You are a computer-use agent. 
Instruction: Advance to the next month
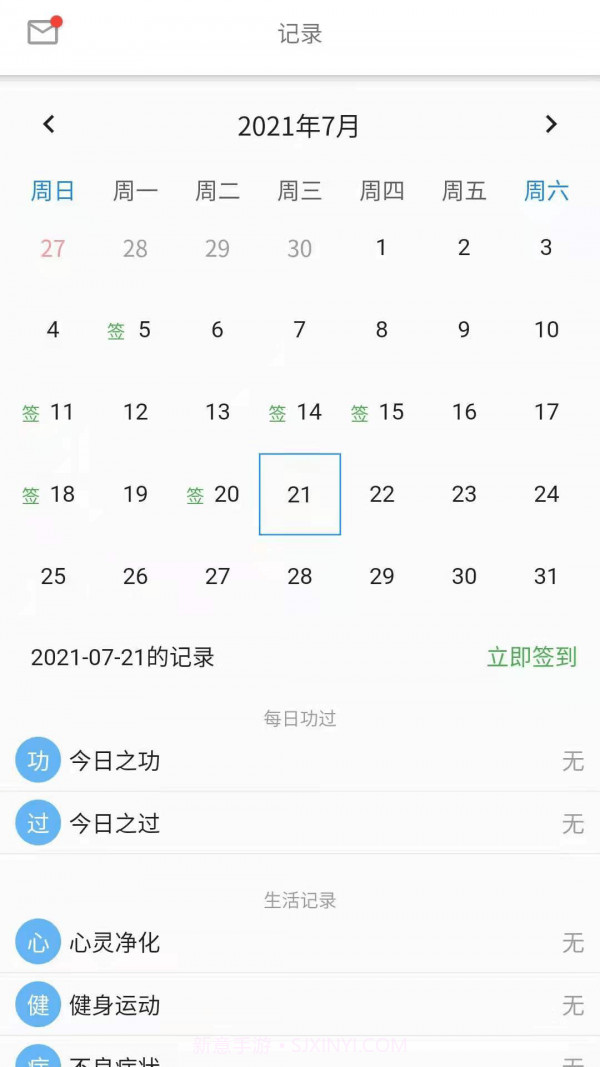551,125
